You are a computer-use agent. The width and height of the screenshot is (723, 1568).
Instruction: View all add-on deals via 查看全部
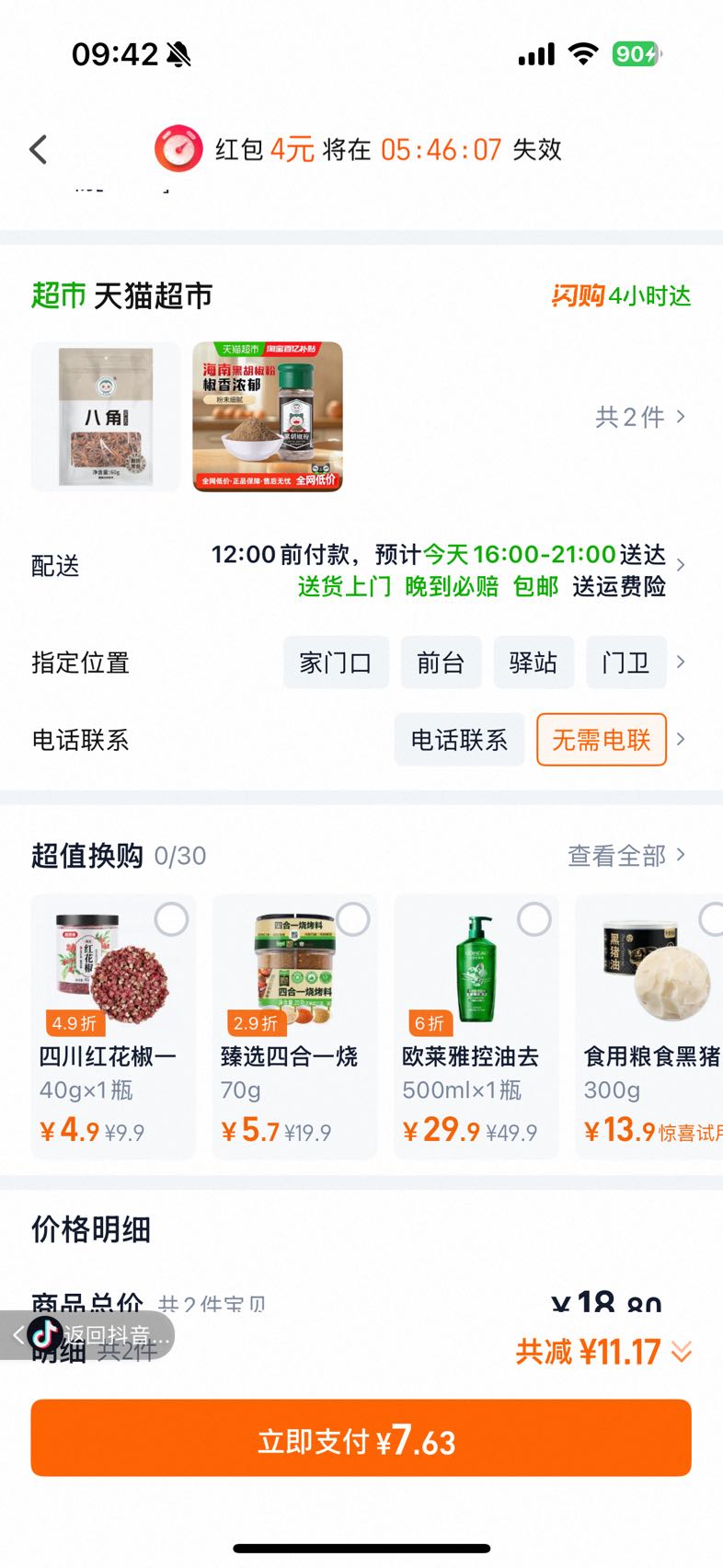[626, 856]
